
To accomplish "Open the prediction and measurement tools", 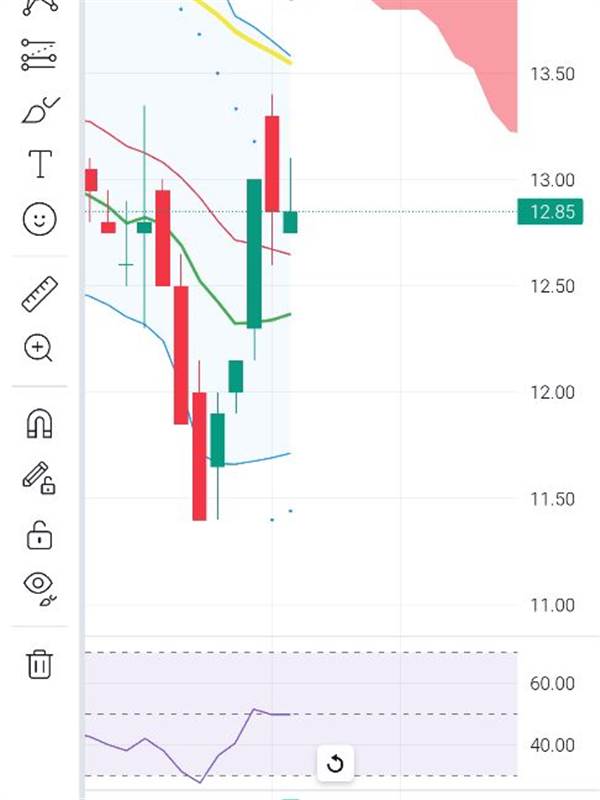I will (39, 55).
